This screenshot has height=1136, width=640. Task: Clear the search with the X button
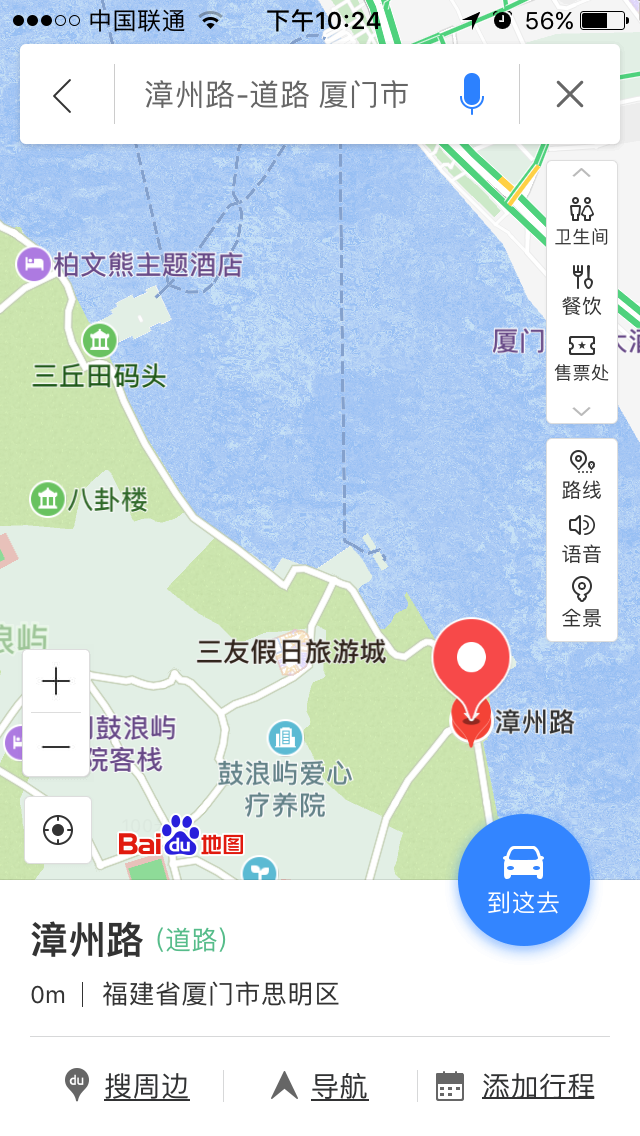point(569,95)
